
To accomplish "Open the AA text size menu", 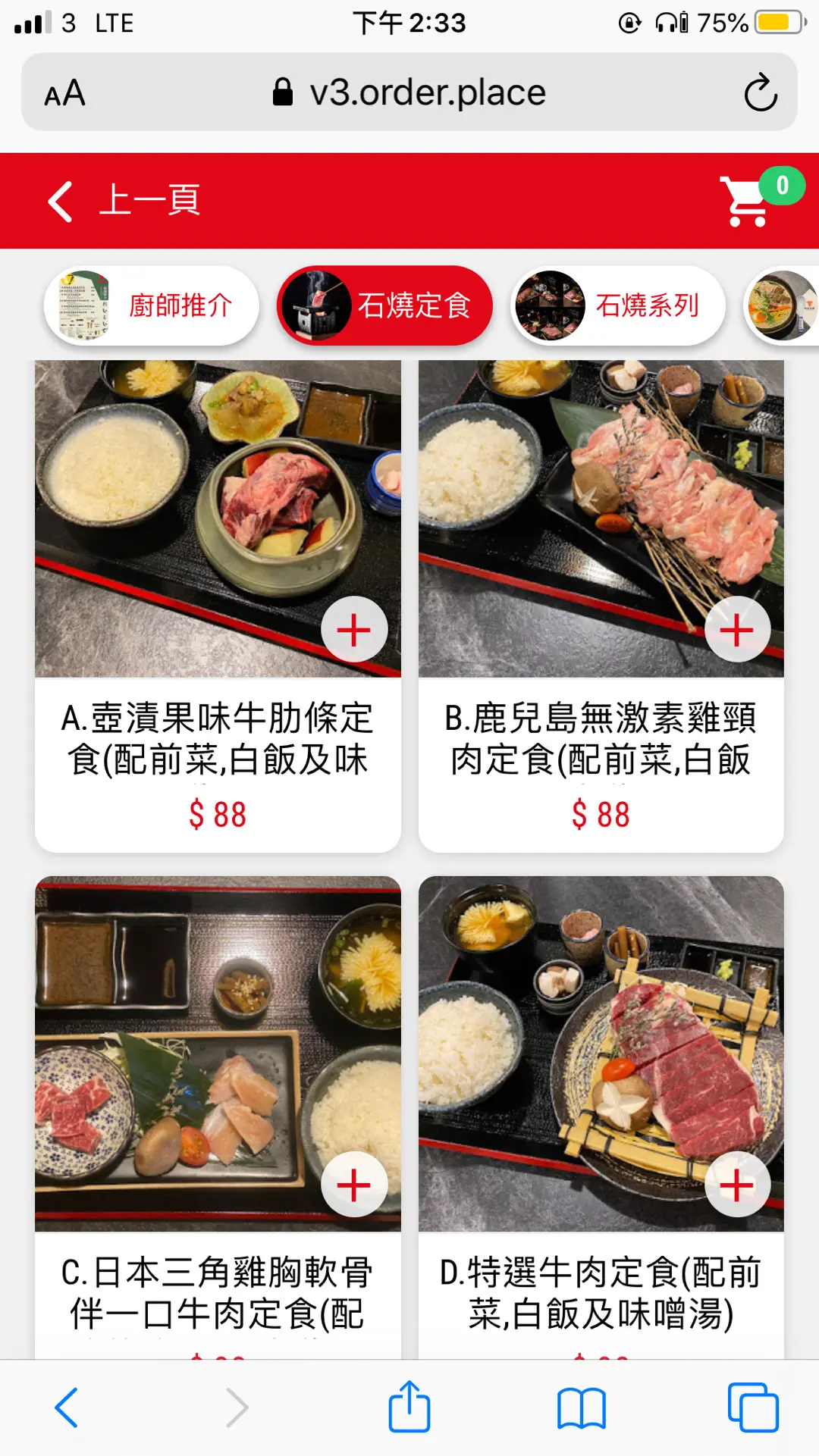I will click(x=65, y=93).
